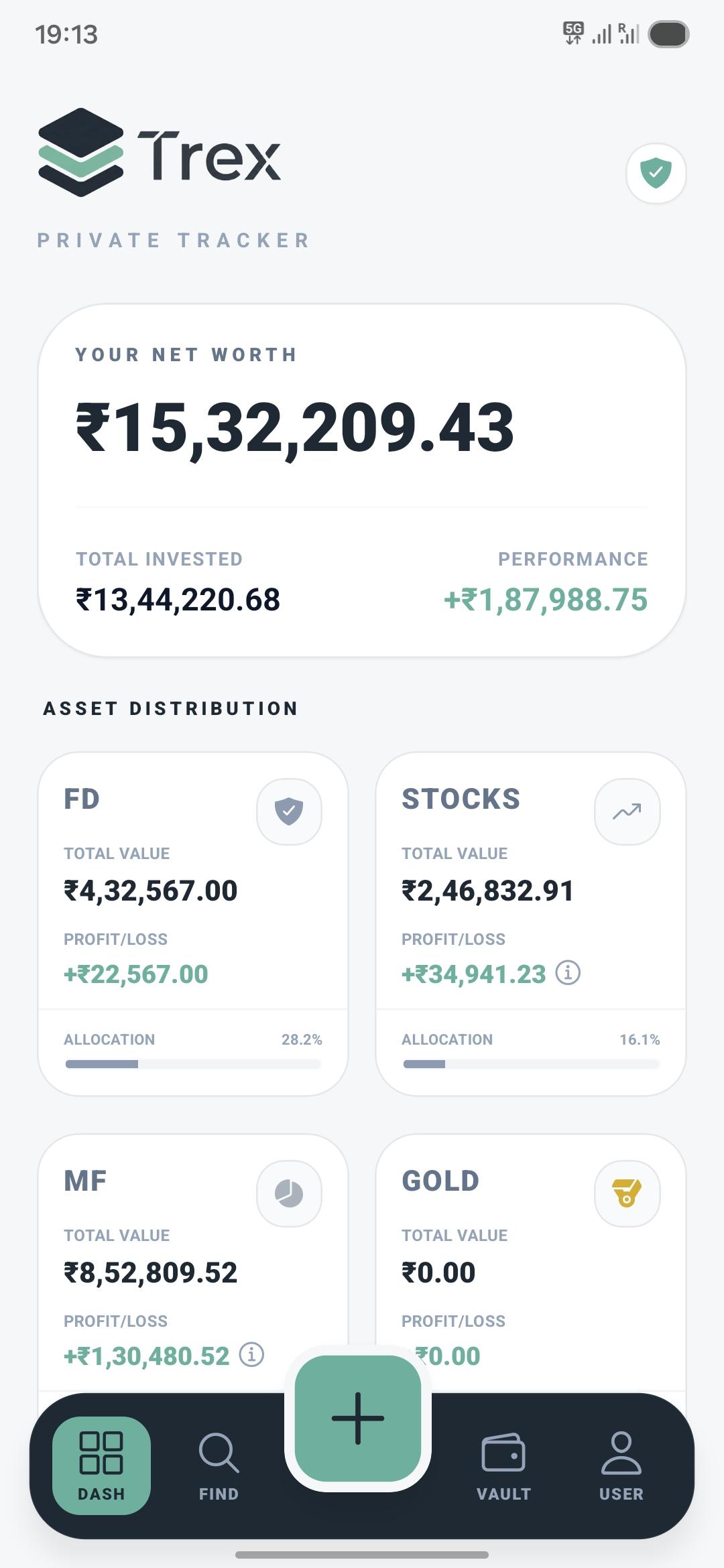Open the security shield icon near the Trex logo

(656, 173)
